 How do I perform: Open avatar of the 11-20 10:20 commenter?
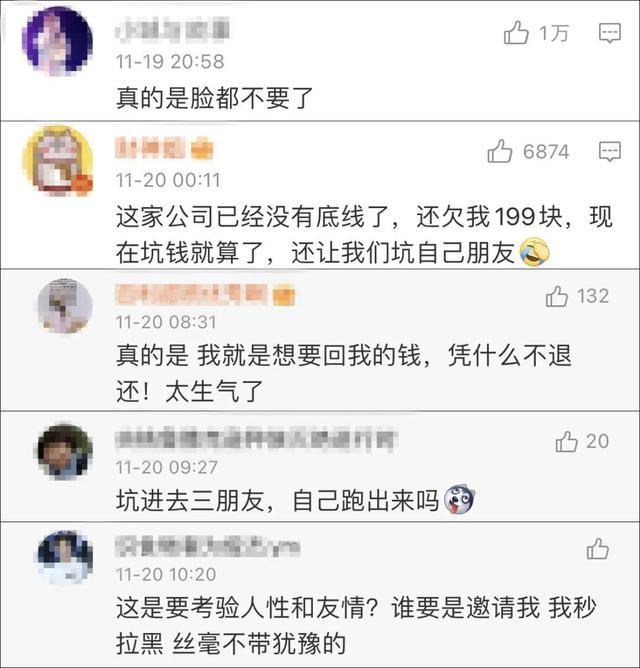pyautogui.click(x=65, y=556)
